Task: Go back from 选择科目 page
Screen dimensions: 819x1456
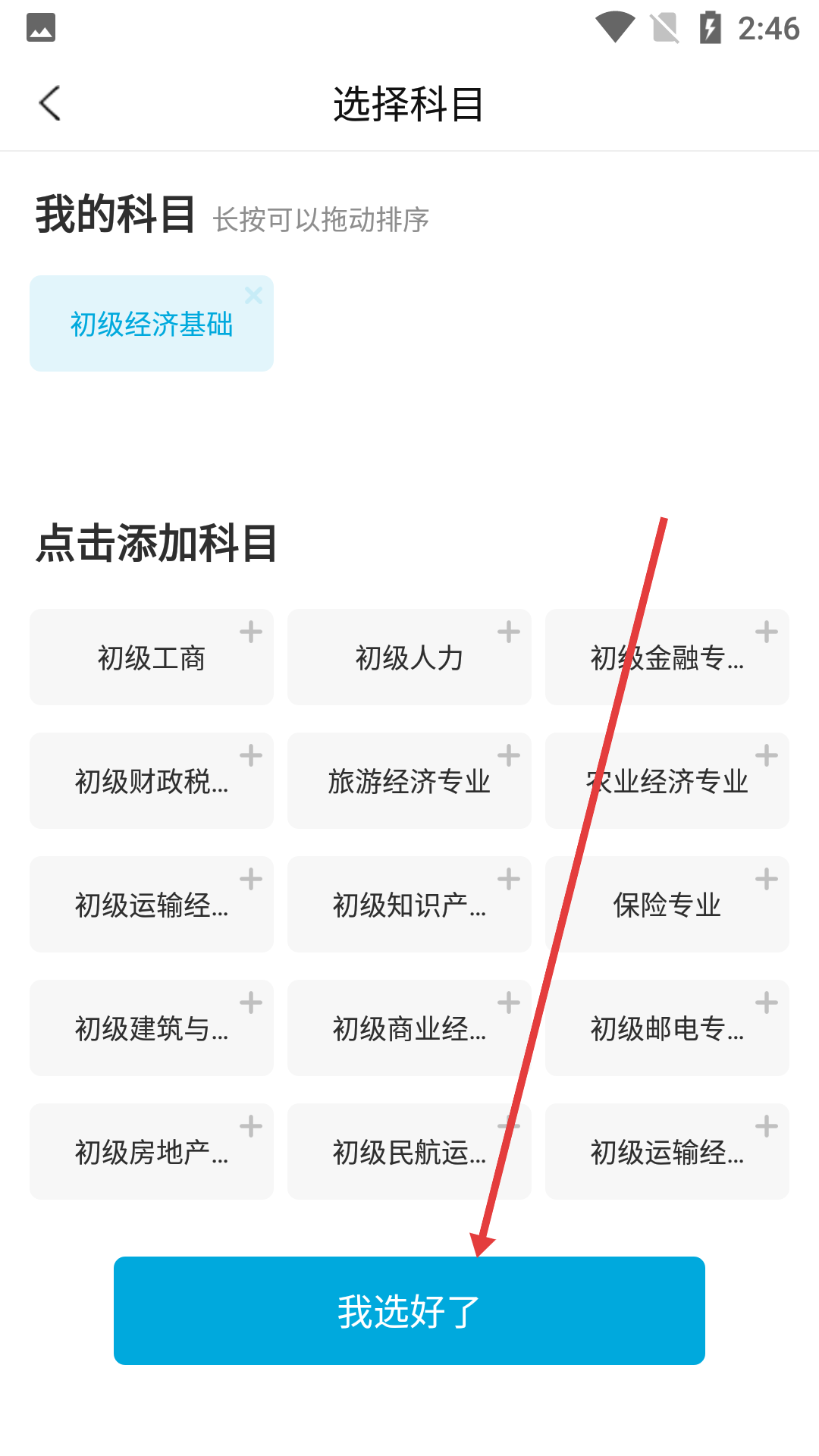Action: click(x=50, y=104)
